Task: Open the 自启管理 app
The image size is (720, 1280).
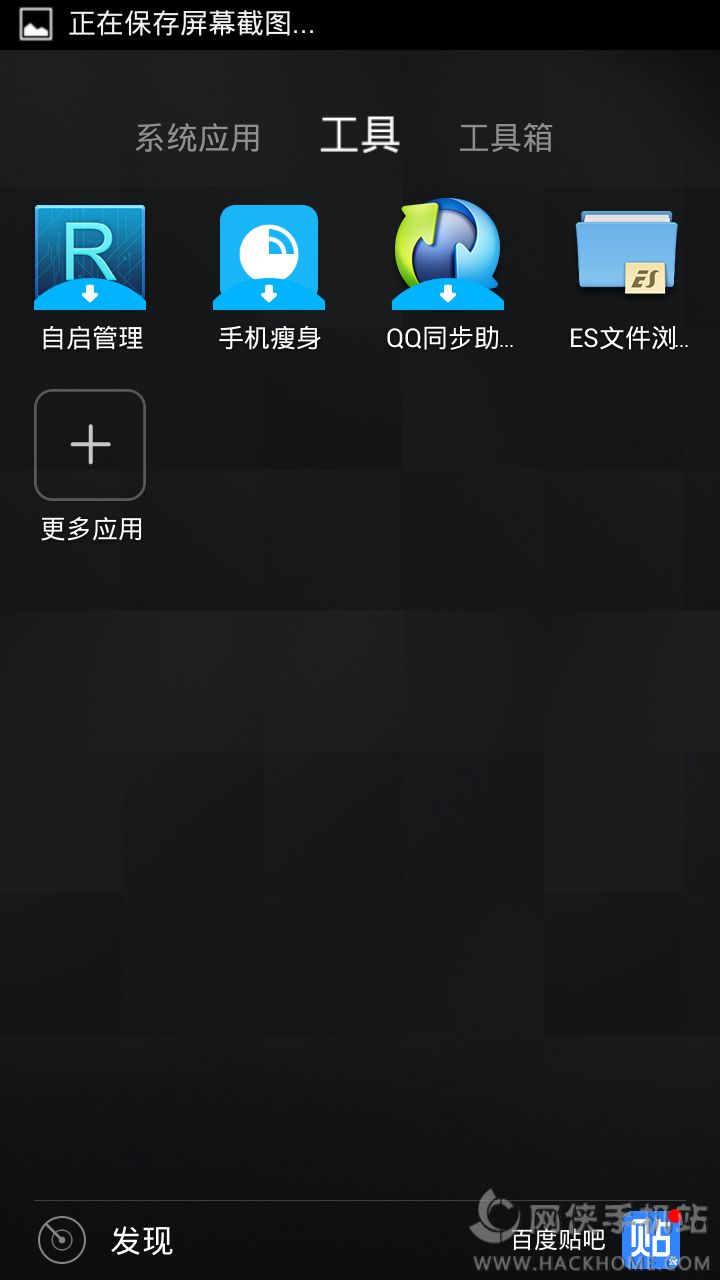Action: click(x=90, y=258)
